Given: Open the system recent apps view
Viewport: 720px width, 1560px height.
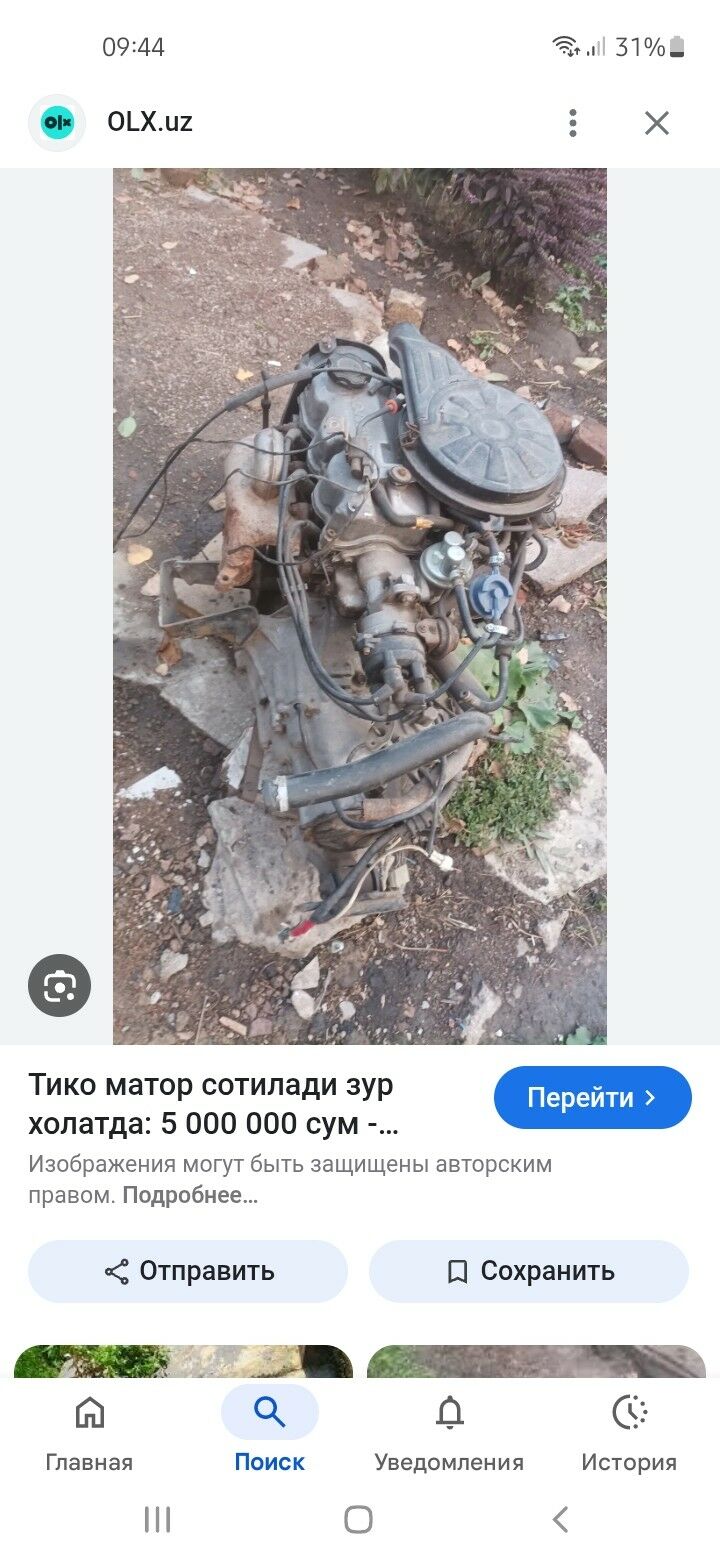Looking at the screenshot, I should coord(158,1520).
